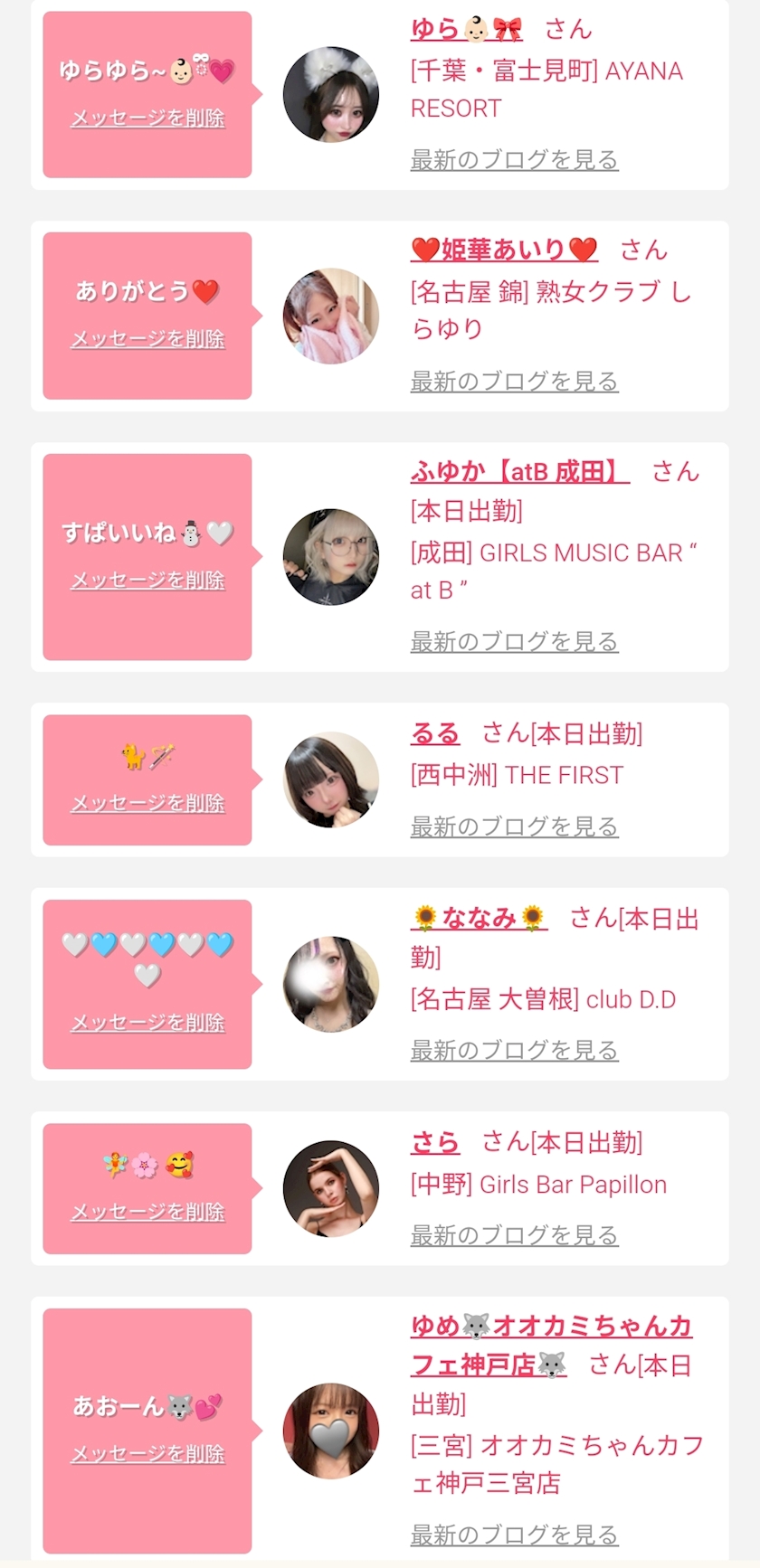View さら's latest blog at Girls Bar Papillon

[x=514, y=1235]
